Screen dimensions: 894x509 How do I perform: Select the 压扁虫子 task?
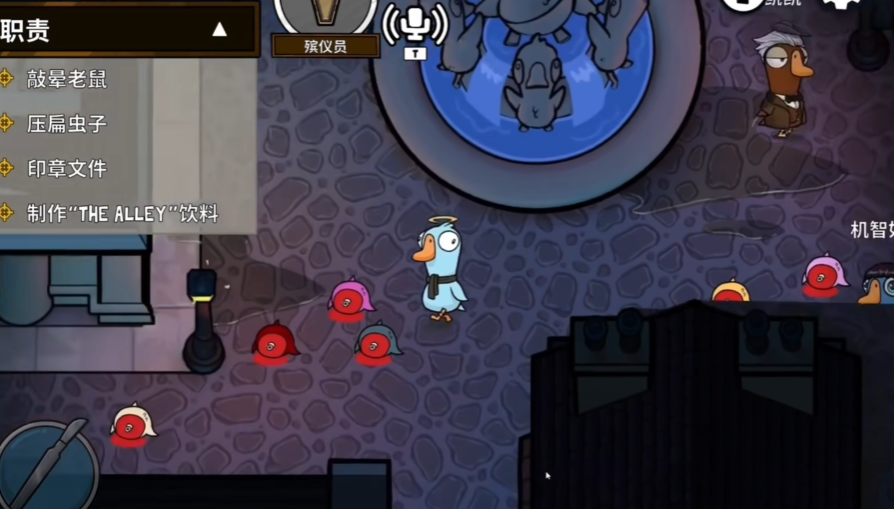click(67, 124)
